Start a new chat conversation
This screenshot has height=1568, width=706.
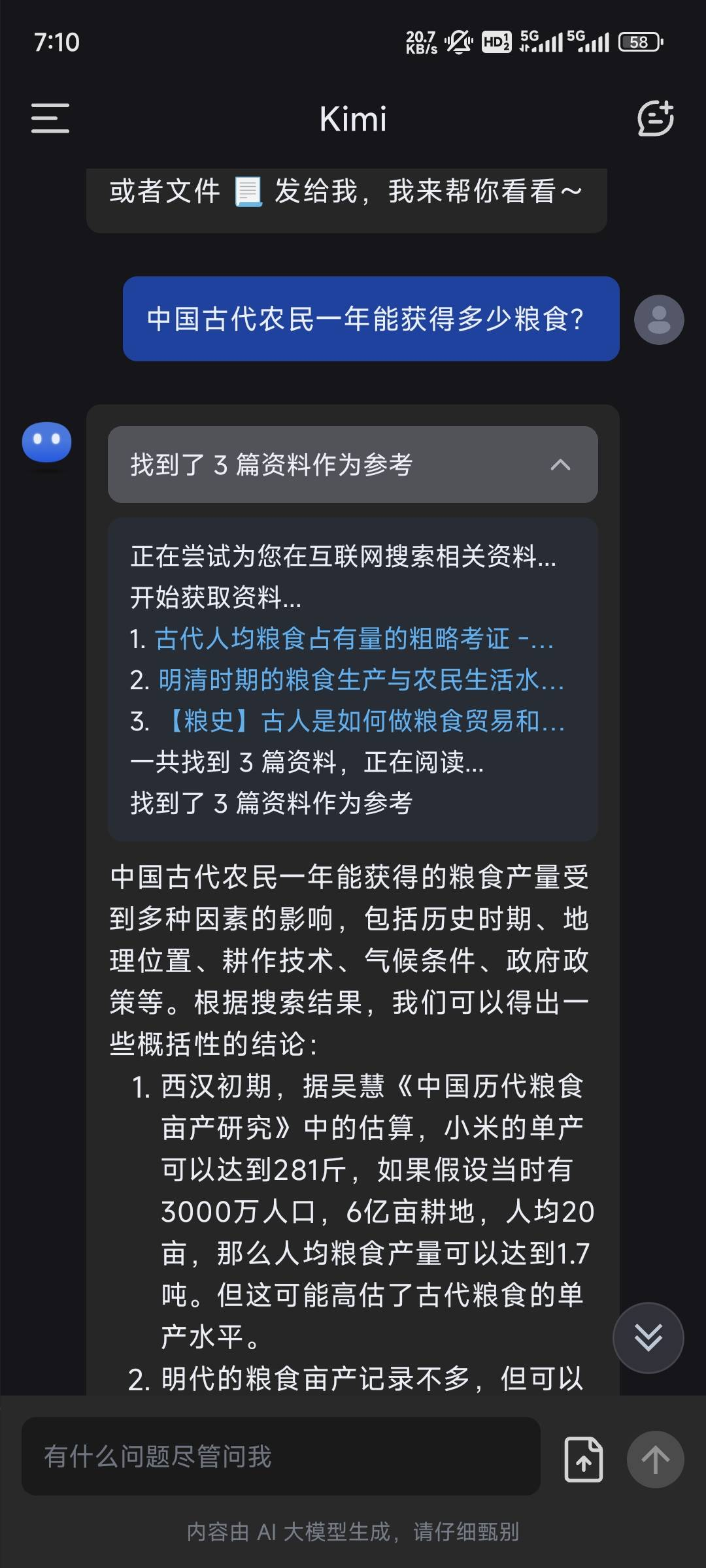point(655,118)
